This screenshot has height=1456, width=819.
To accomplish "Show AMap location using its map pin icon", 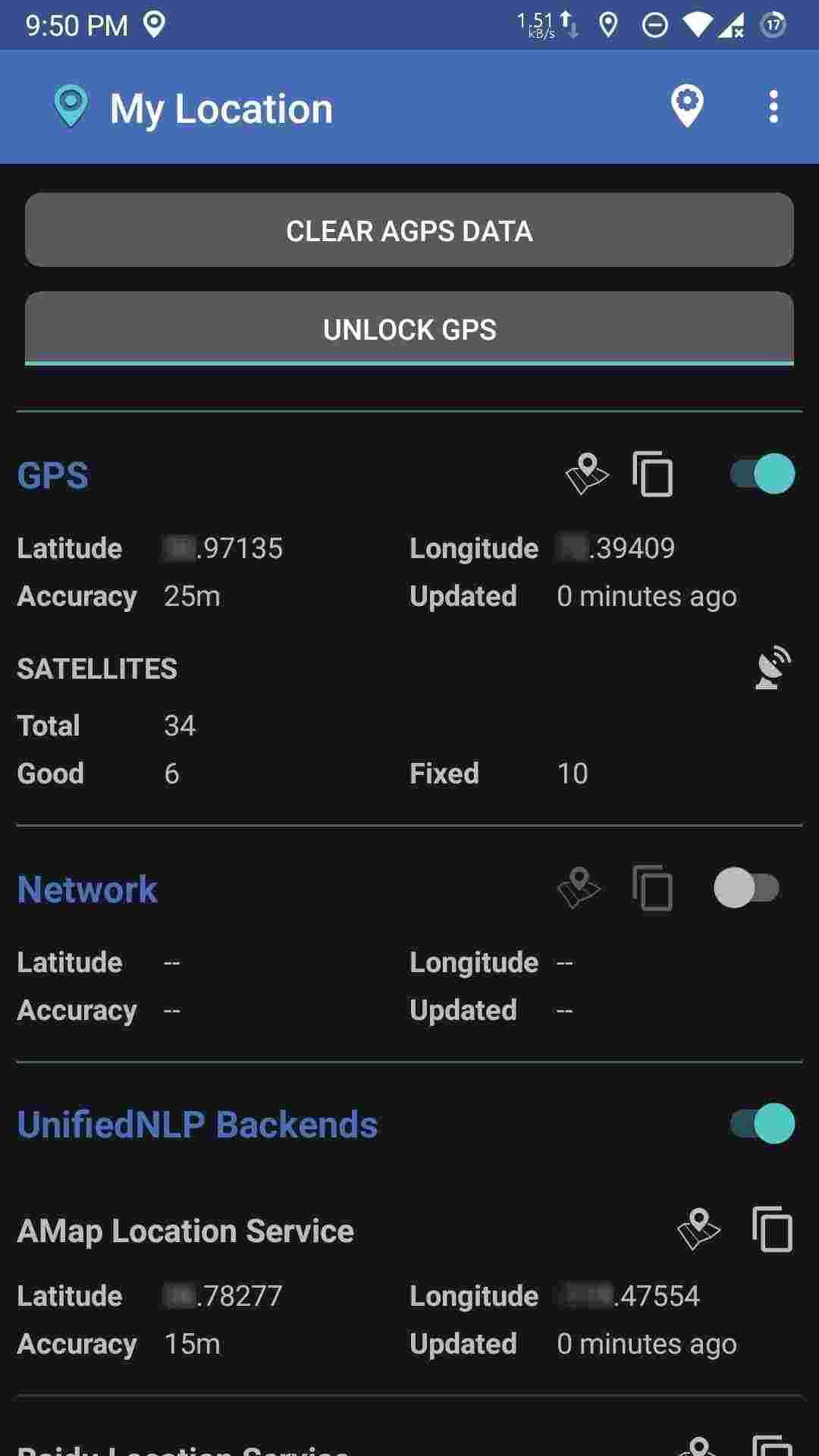I will 698,1231.
